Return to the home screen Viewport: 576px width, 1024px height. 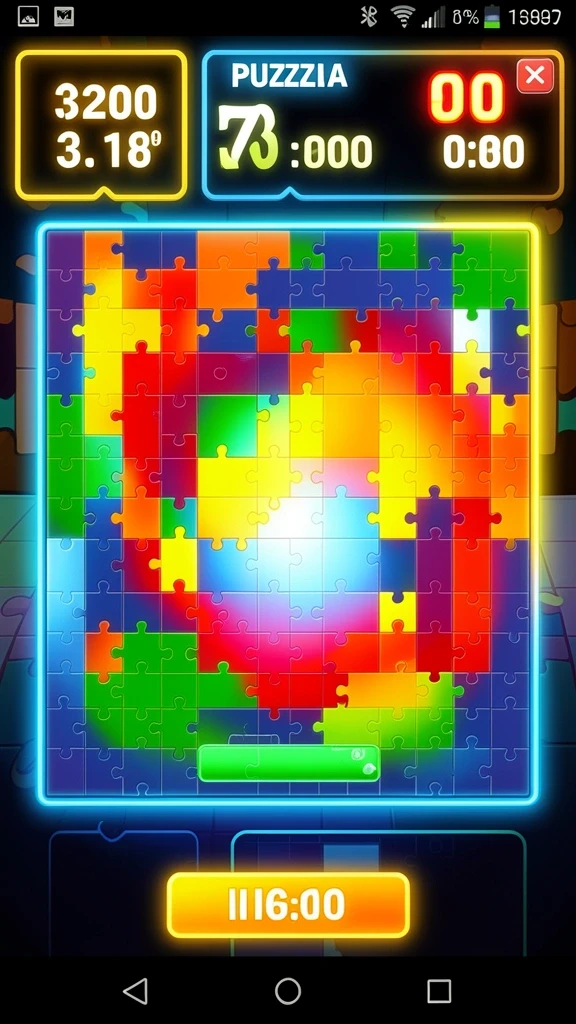288,991
